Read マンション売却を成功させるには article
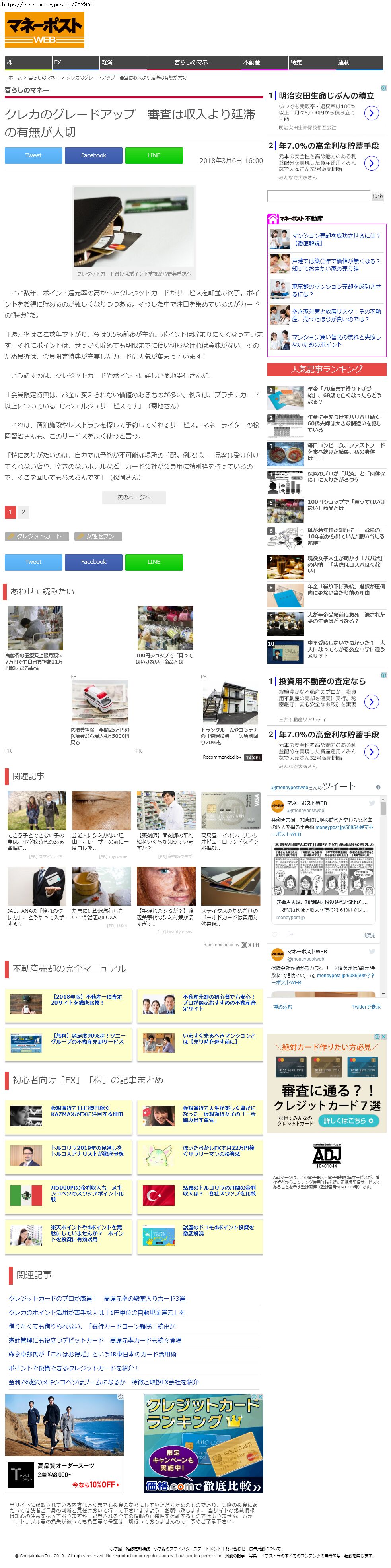 (x=336, y=239)
